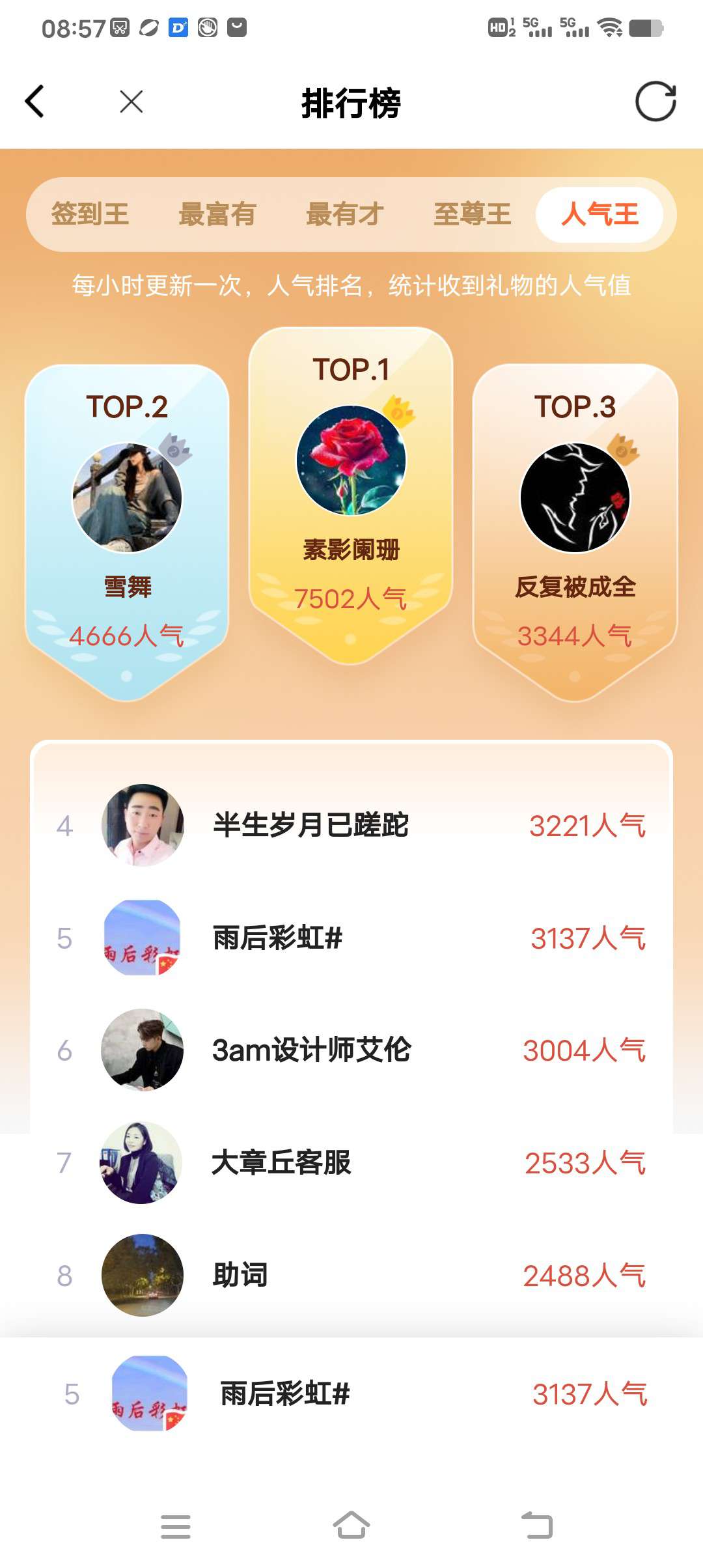703x1568 pixels.
Task: Switch to the 签到王 tab
Action: point(90,214)
